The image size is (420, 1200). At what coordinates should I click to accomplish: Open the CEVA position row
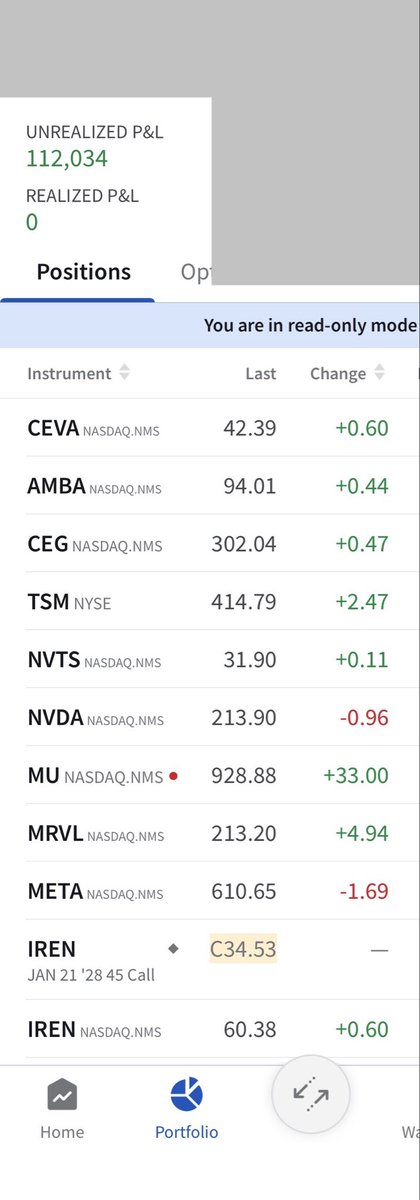[x=210, y=429]
